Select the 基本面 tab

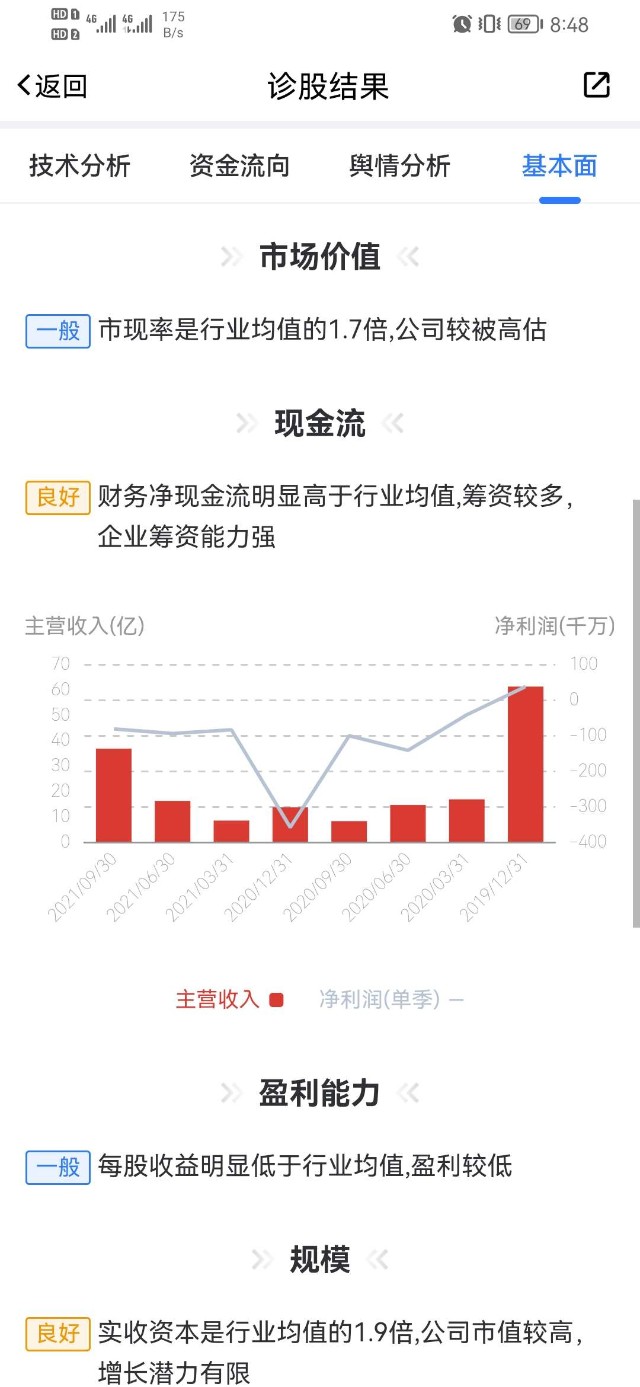point(559,166)
